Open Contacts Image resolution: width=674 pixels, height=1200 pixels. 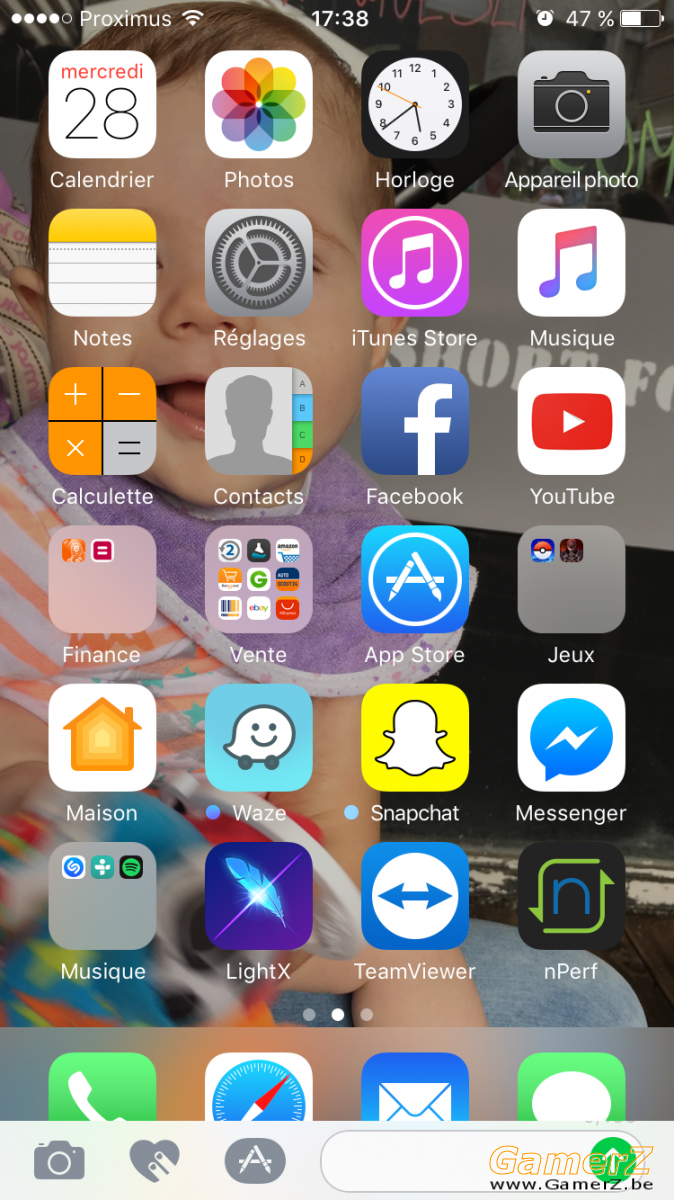pyautogui.click(x=259, y=421)
